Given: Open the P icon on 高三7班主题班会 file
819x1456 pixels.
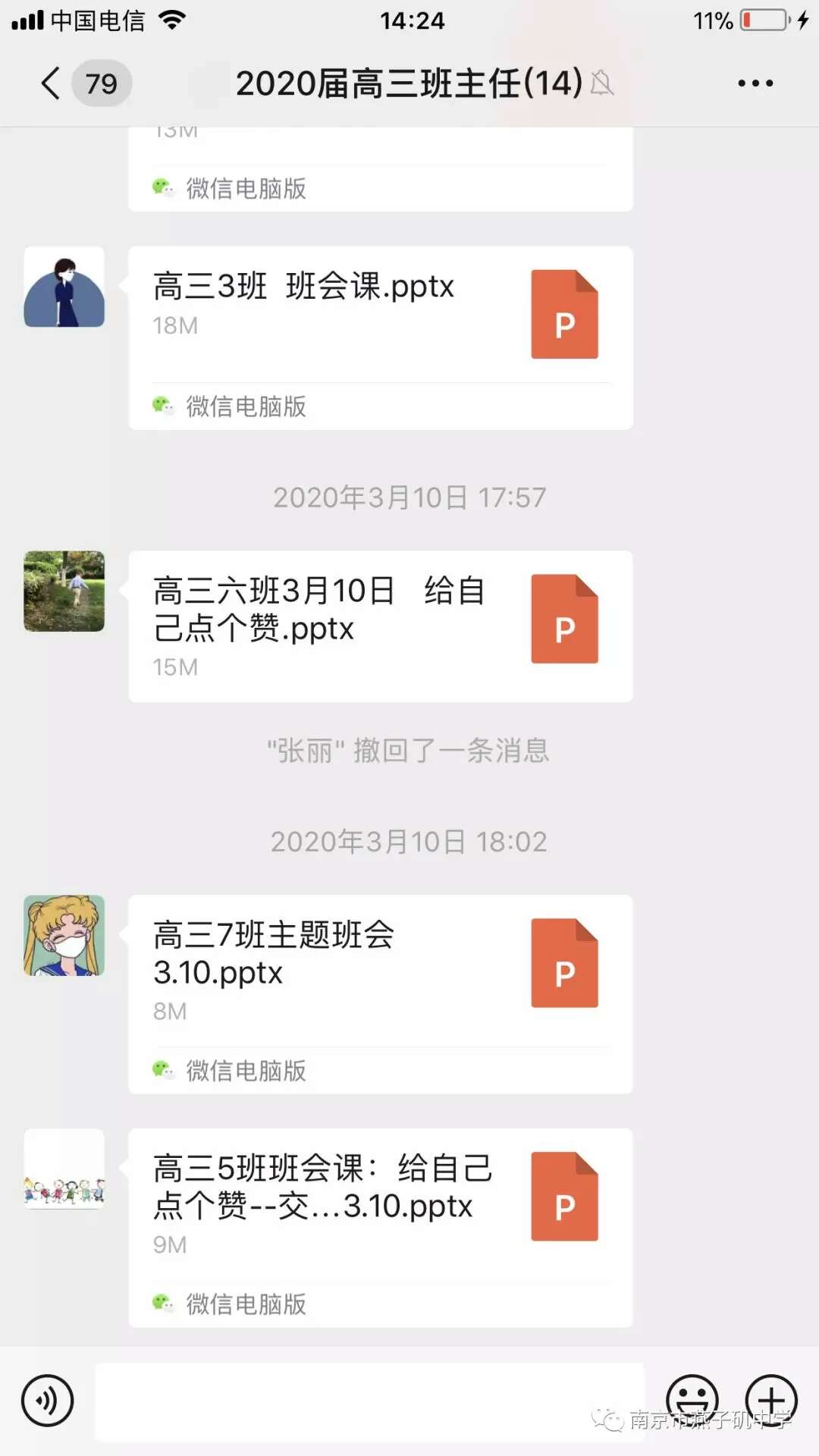Looking at the screenshot, I should tap(564, 962).
